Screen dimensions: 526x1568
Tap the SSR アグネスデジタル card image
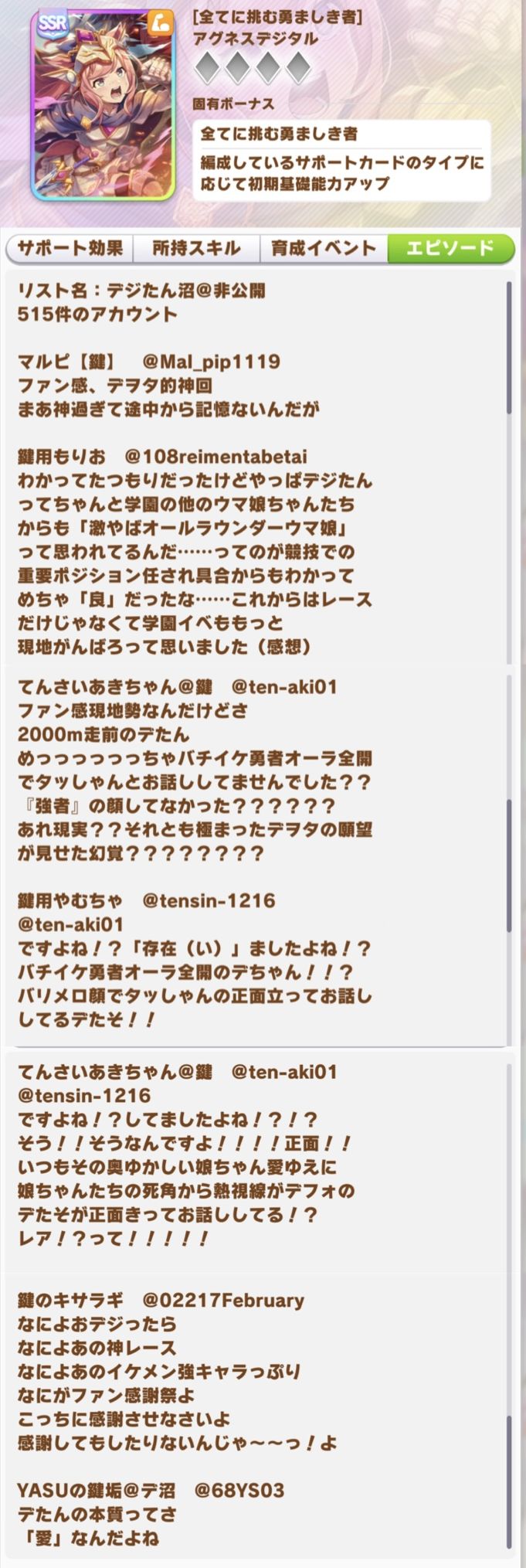pyautogui.click(x=104, y=105)
